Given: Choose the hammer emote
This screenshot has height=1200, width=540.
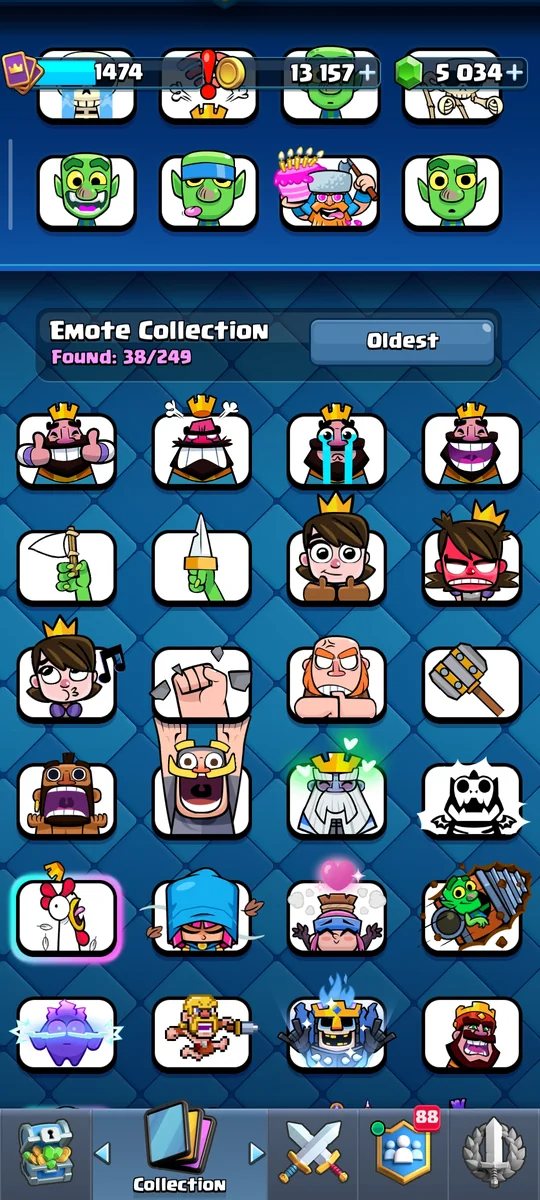Looking at the screenshot, I should point(472,683).
